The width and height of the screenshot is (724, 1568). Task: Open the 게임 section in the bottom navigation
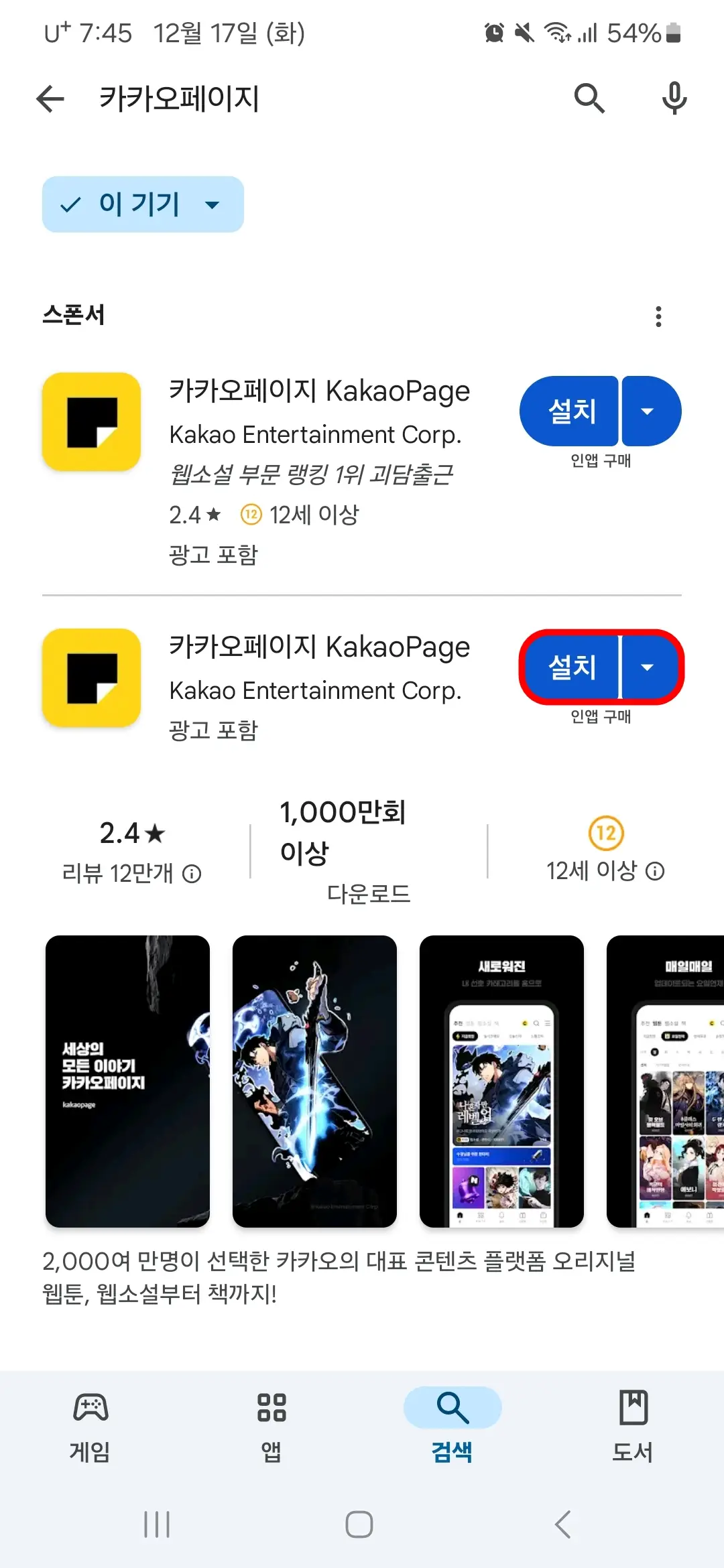click(91, 1424)
